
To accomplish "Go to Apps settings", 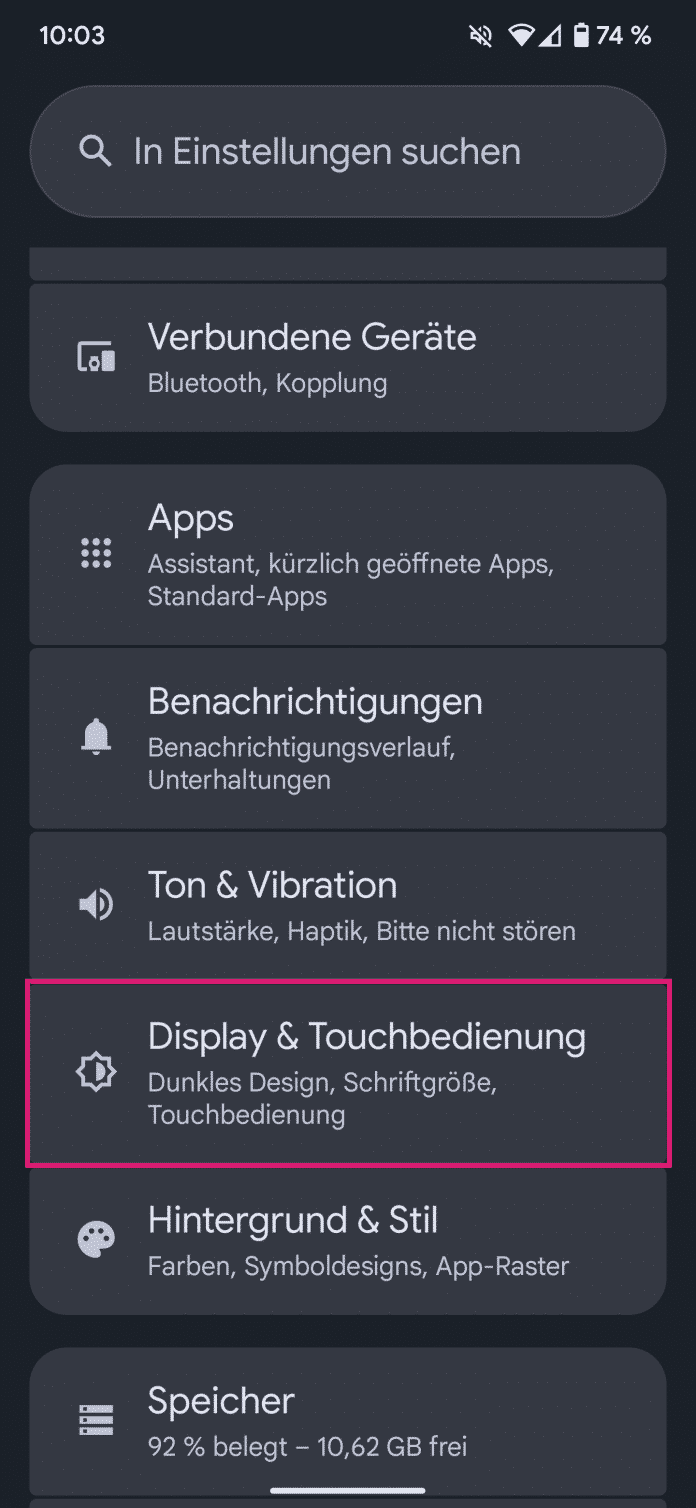I will (347, 555).
